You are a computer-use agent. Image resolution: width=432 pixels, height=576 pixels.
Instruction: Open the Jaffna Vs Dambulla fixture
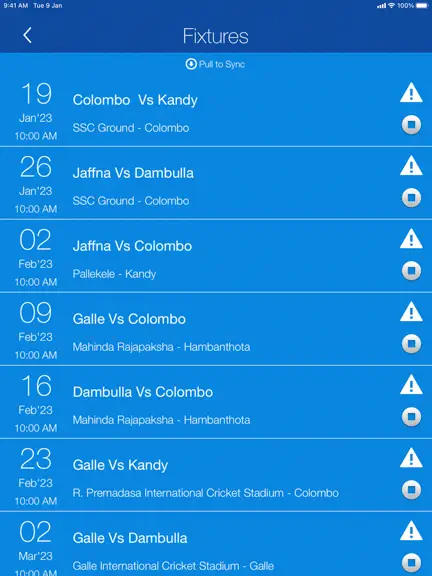tap(216, 183)
